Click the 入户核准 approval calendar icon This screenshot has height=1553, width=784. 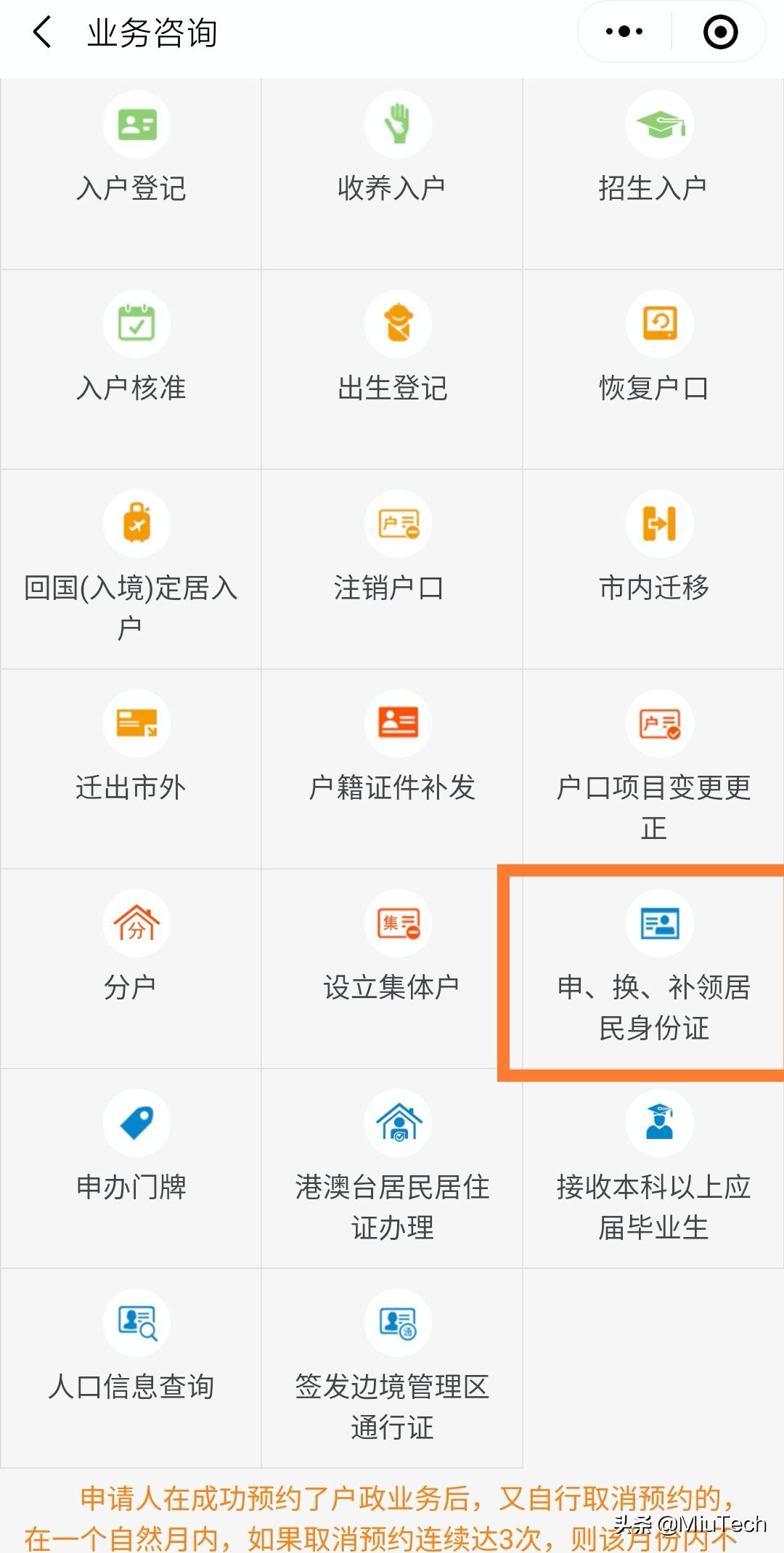(131, 352)
